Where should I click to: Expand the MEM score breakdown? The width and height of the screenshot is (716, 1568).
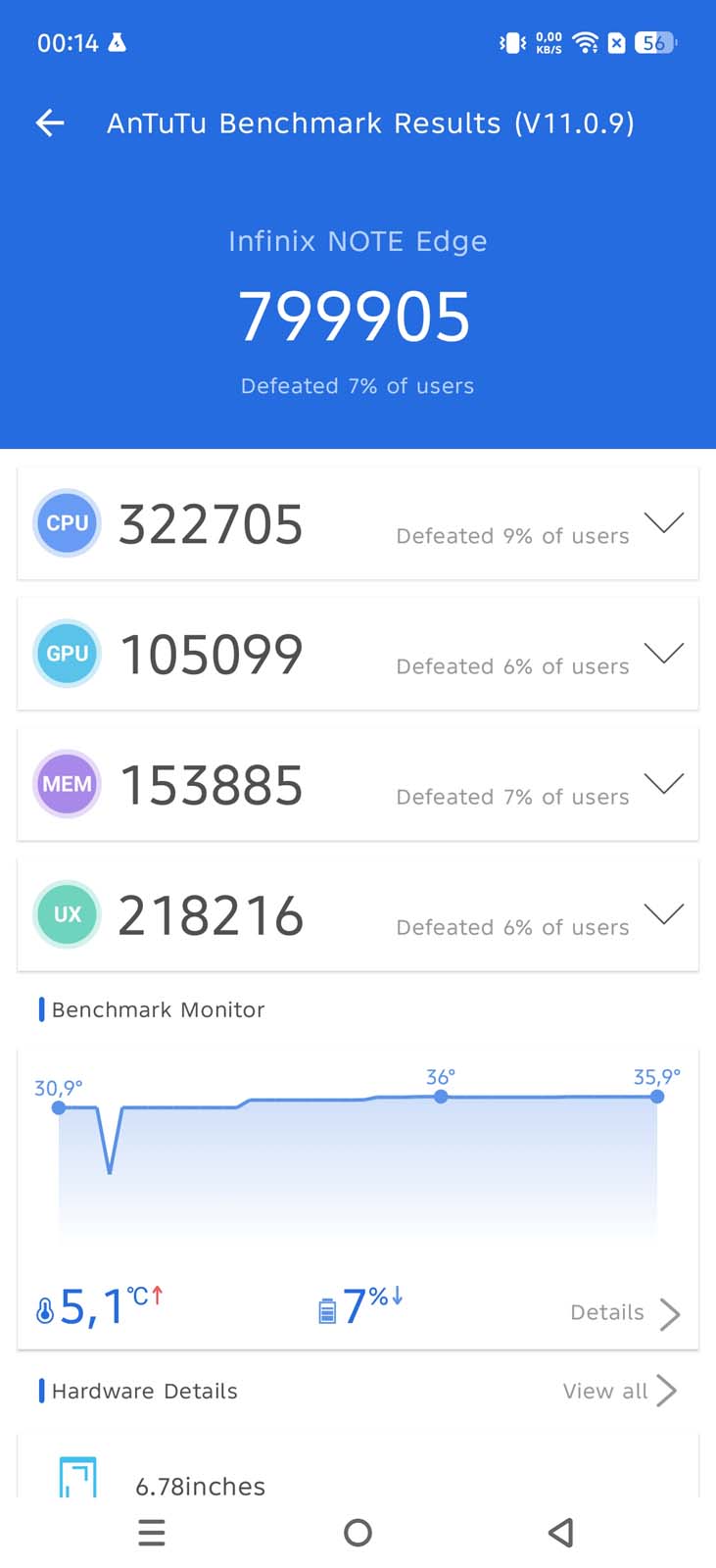[x=663, y=784]
